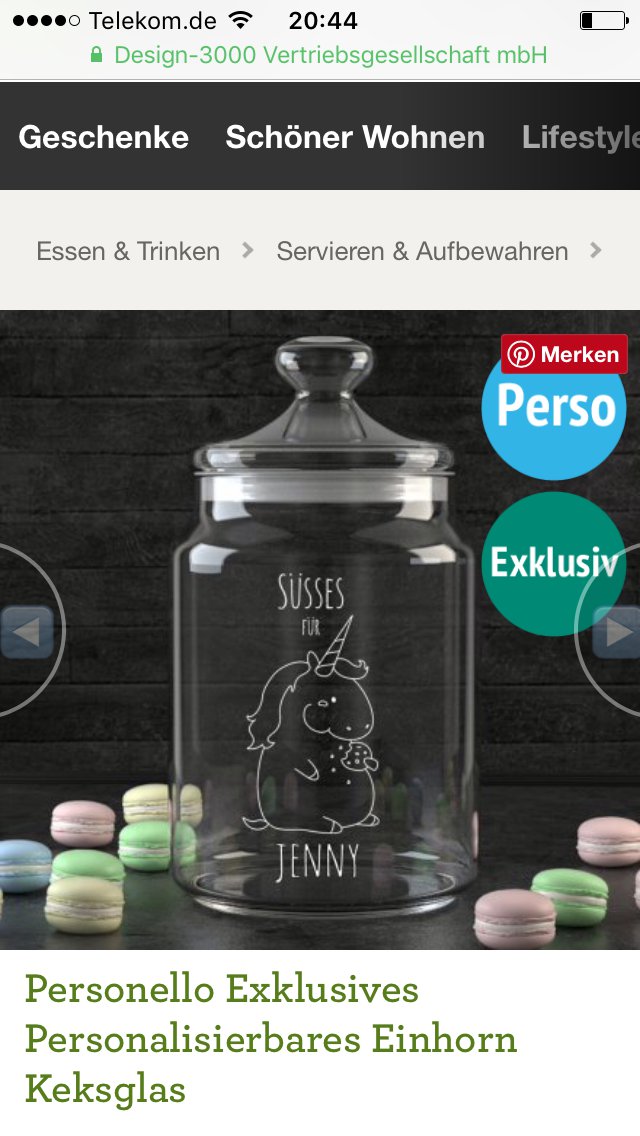Open Servieren & Aufbewahren breadcrumb
This screenshot has width=640, height=1136.
point(422,251)
